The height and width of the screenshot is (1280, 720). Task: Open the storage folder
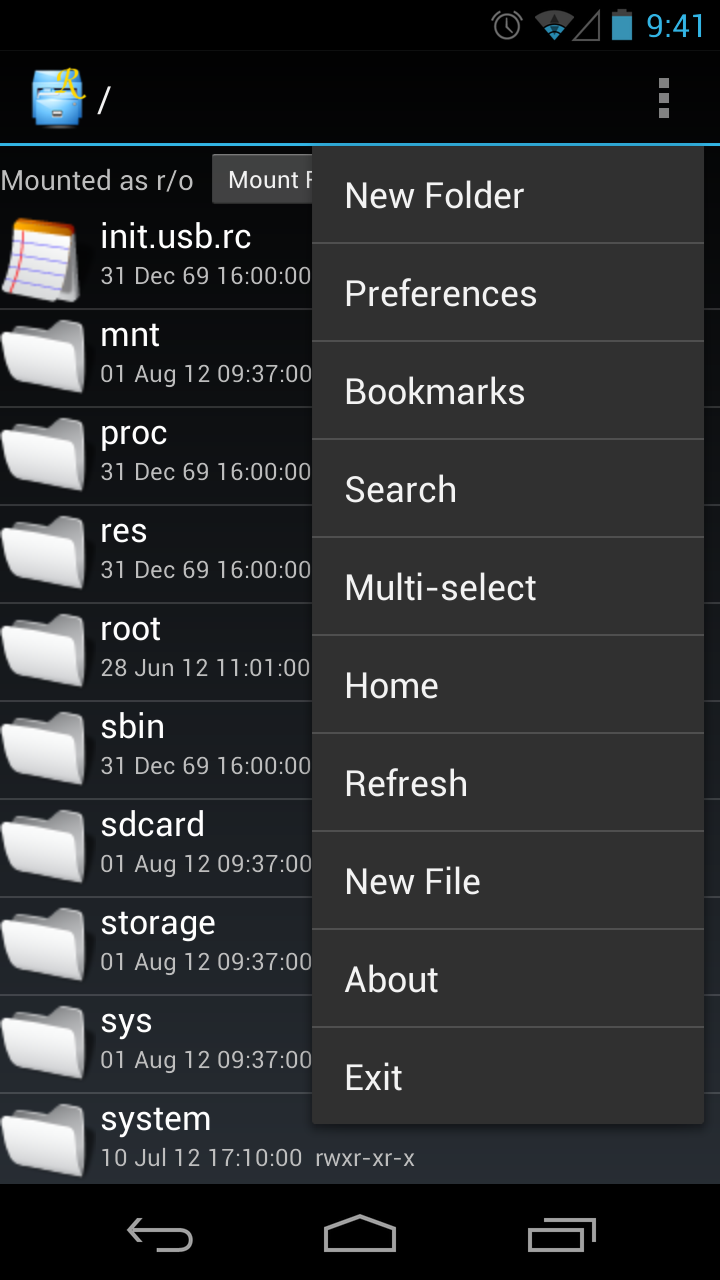pos(150,944)
